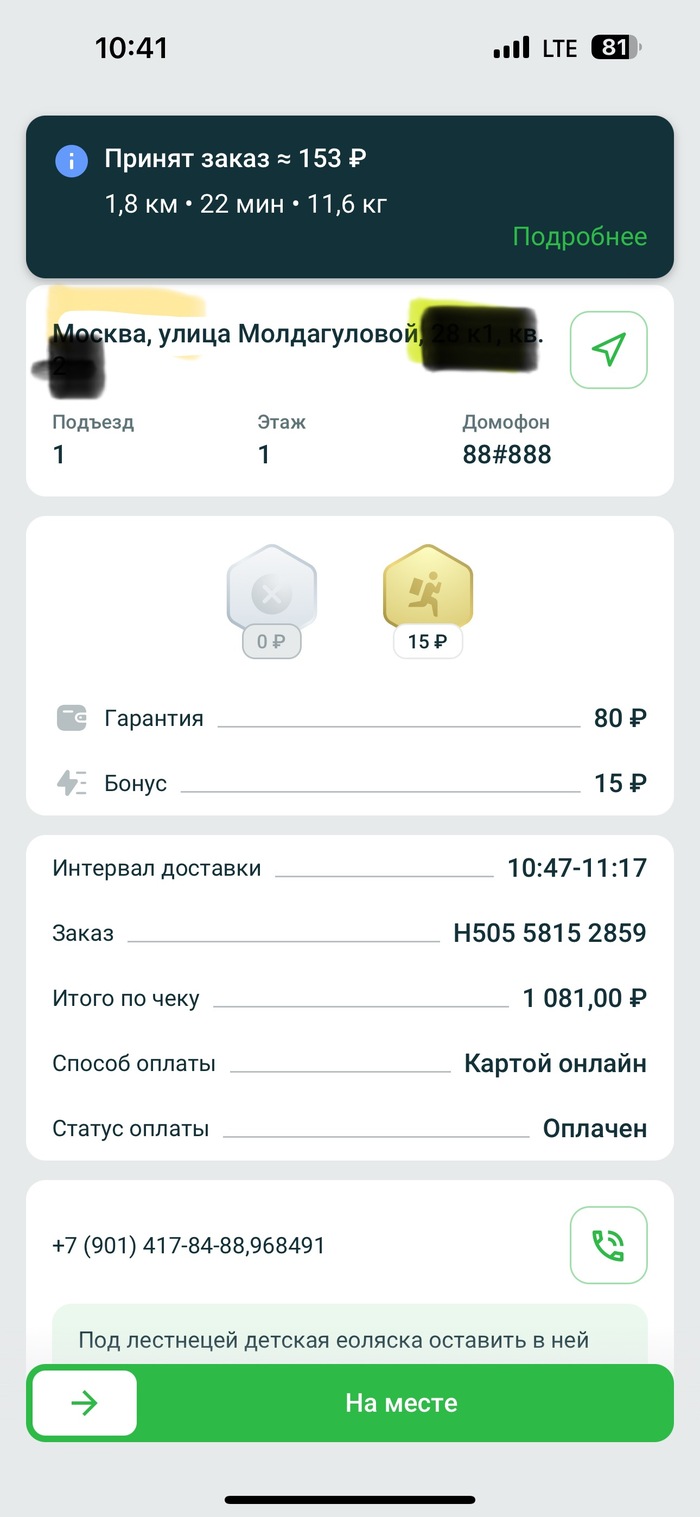Image resolution: width=700 pixels, height=1517 pixels.
Task: Call the customer by phone icon
Action: pyautogui.click(x=608, y=1245)
